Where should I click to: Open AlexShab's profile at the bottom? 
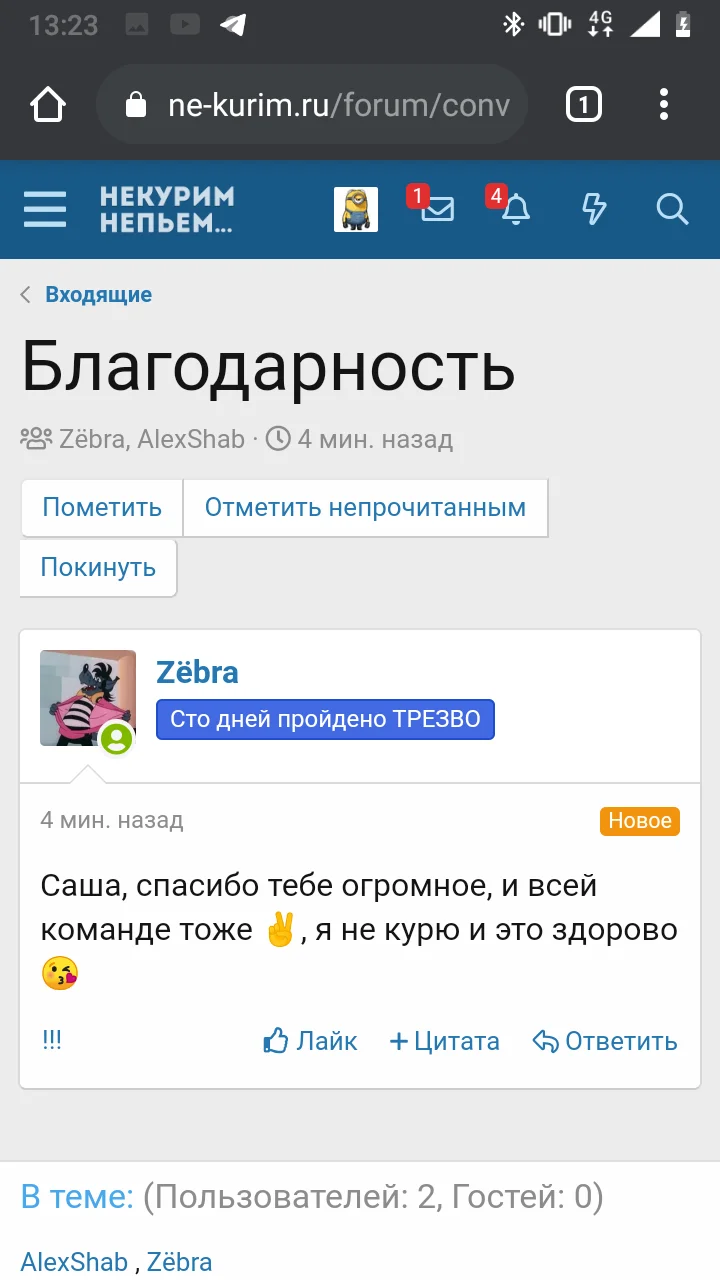74,1262
